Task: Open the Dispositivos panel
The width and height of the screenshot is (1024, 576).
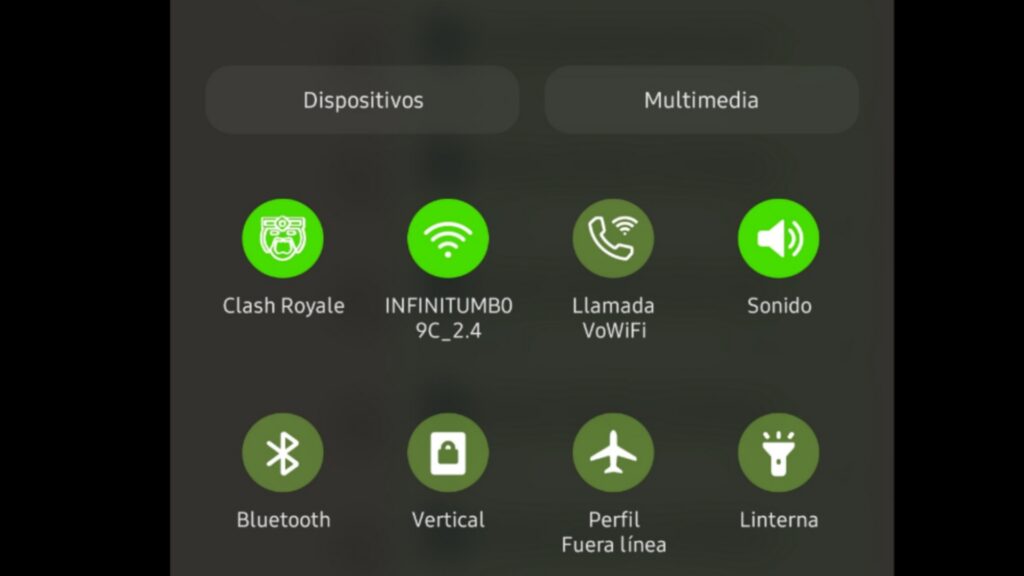Action: click(362, 100)
